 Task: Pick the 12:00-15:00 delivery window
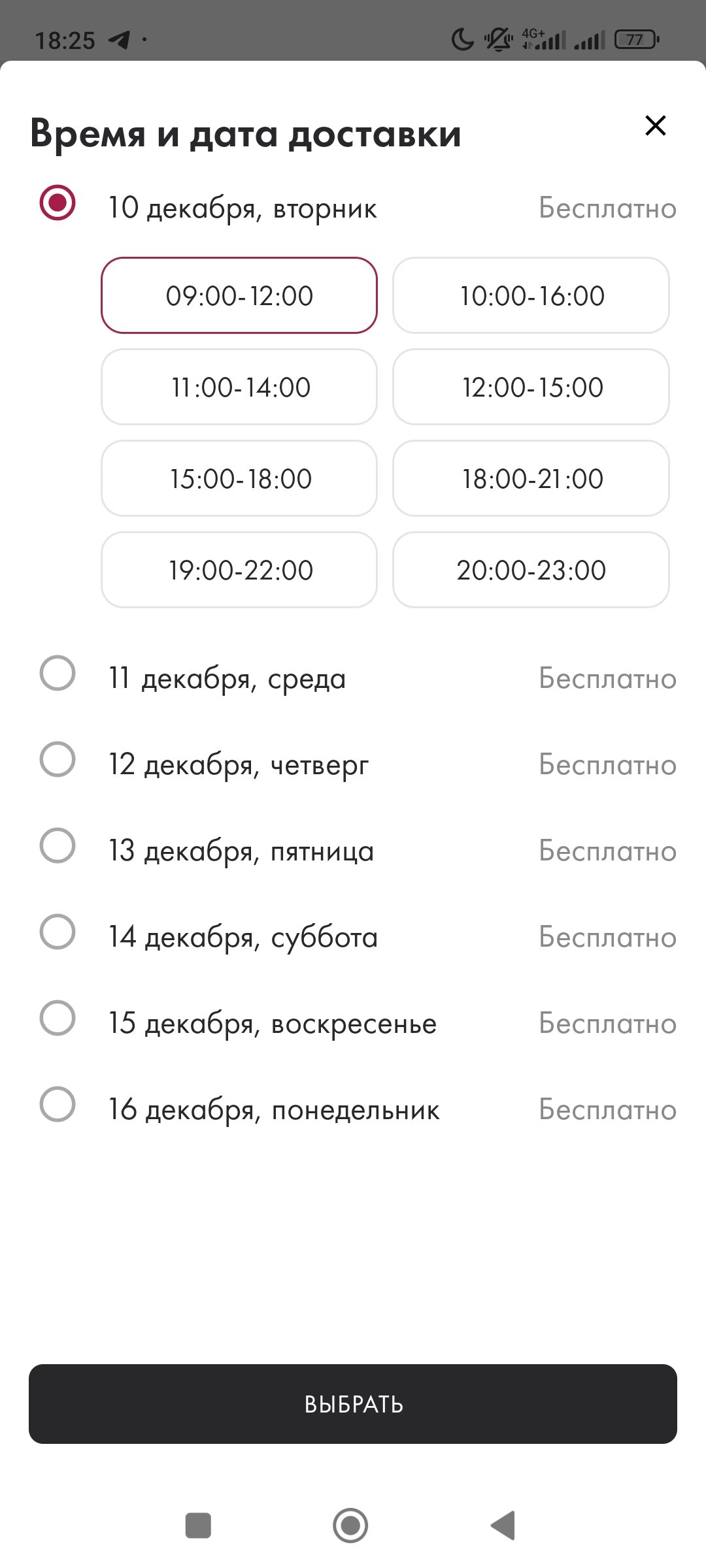tap(531, 387)
